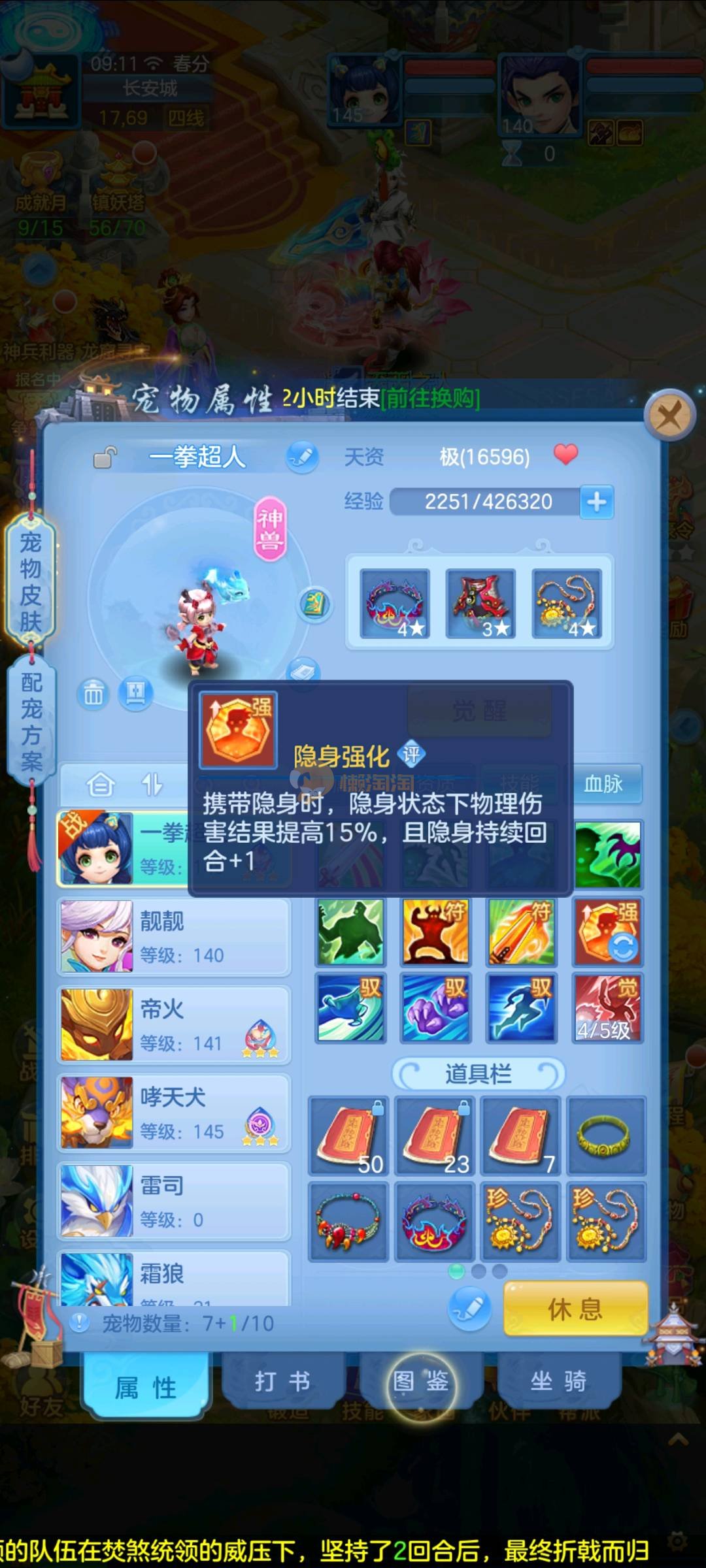
Task: Open the 评 comment icon beside 隐身强化
Action: (x=411, y=755)
